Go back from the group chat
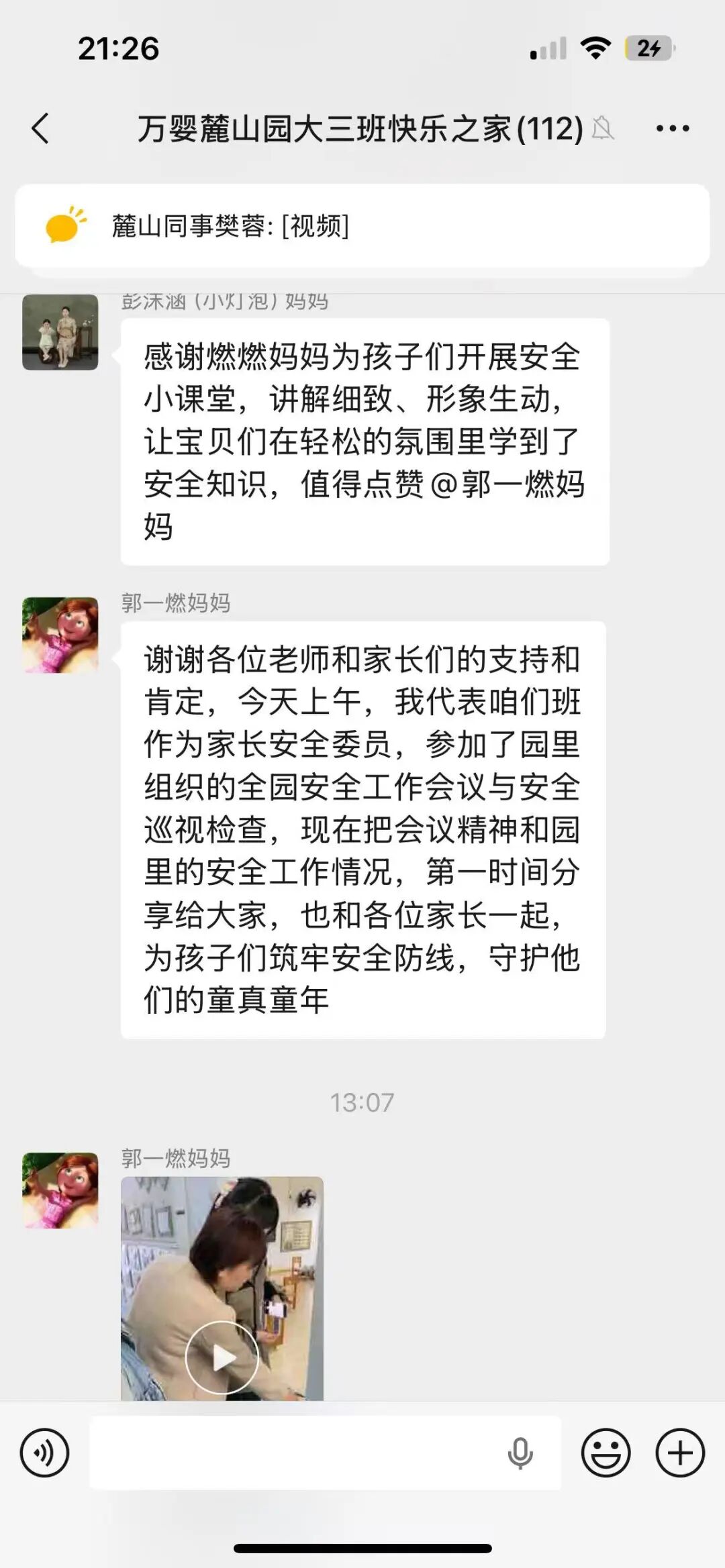This screenshot has width=725, height=1568. tap(40, 128)
